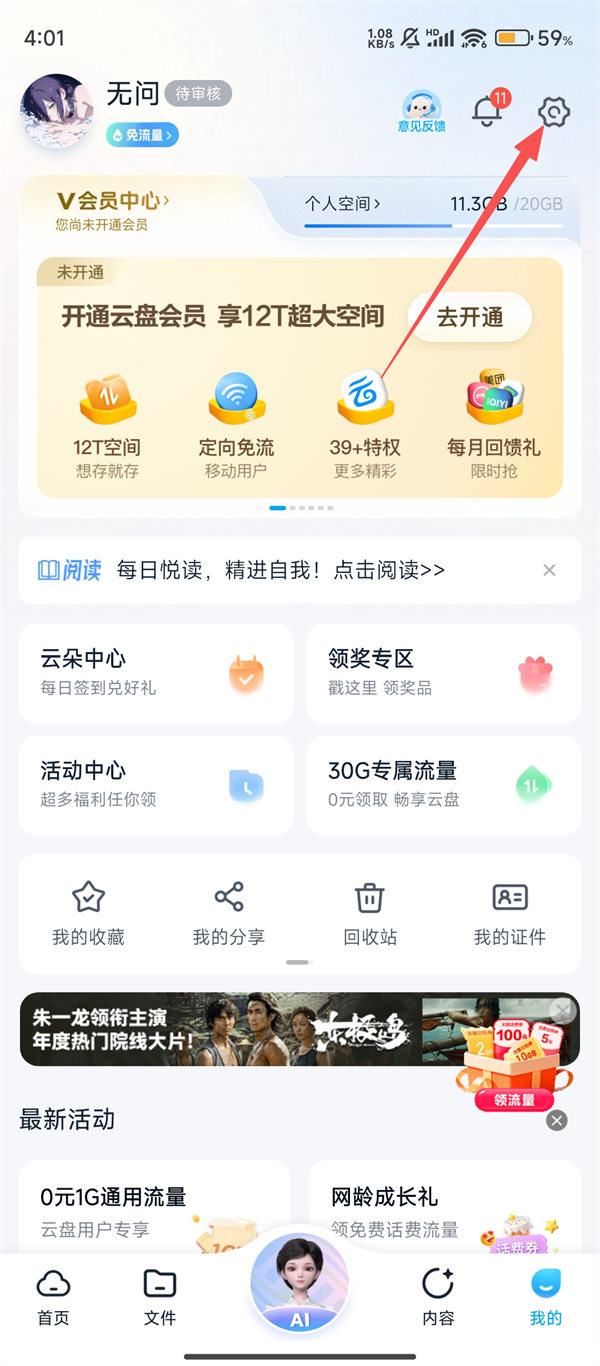Open 我的收藏 favorites
The image size is (600, 1366).
pyautogui.click(x=88, y=913)
